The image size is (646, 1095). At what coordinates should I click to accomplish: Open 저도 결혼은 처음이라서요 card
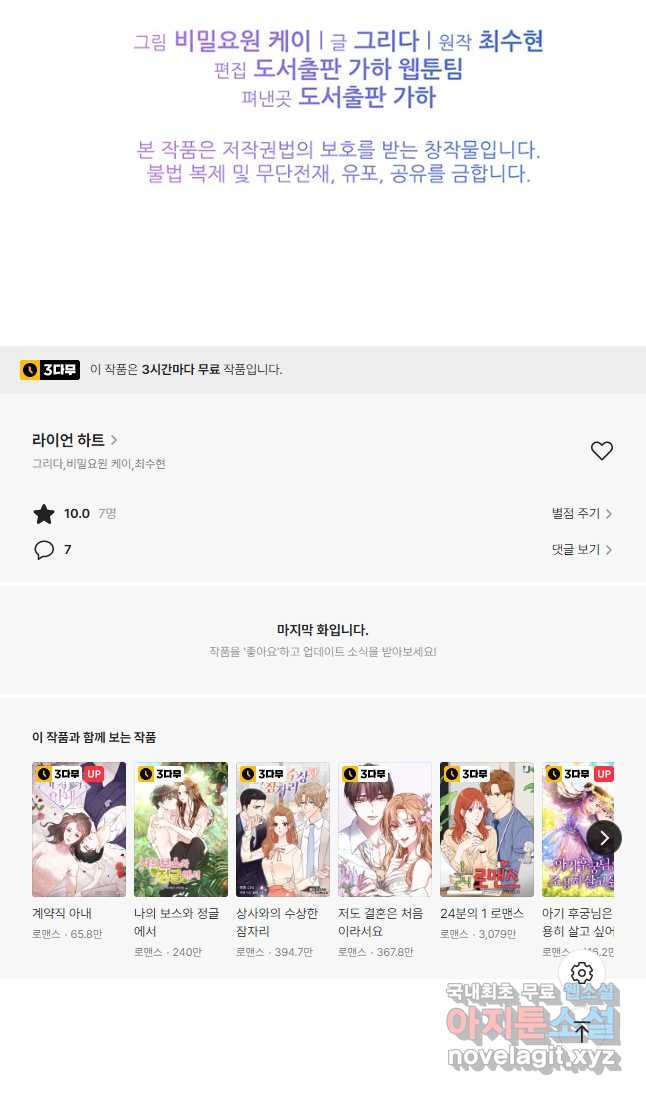click(385, 829)
